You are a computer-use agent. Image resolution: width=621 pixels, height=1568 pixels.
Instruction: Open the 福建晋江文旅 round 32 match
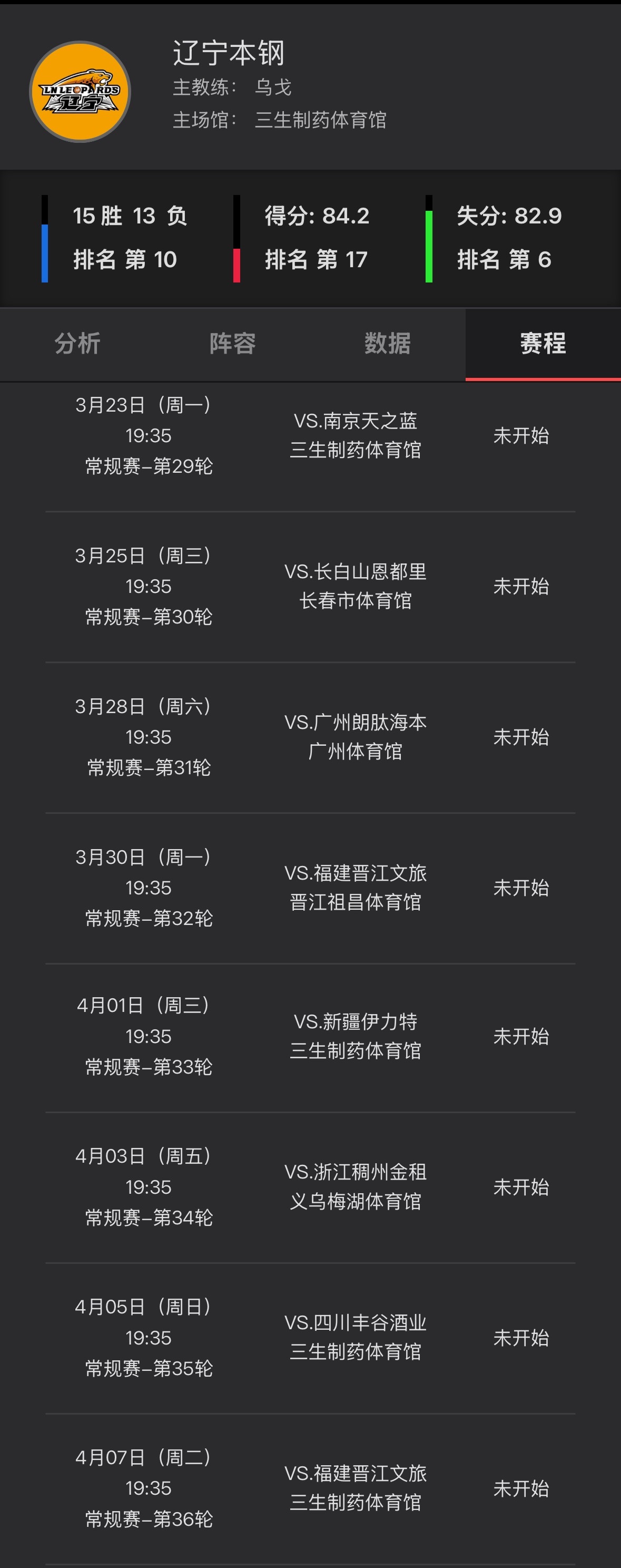[310, 888]
